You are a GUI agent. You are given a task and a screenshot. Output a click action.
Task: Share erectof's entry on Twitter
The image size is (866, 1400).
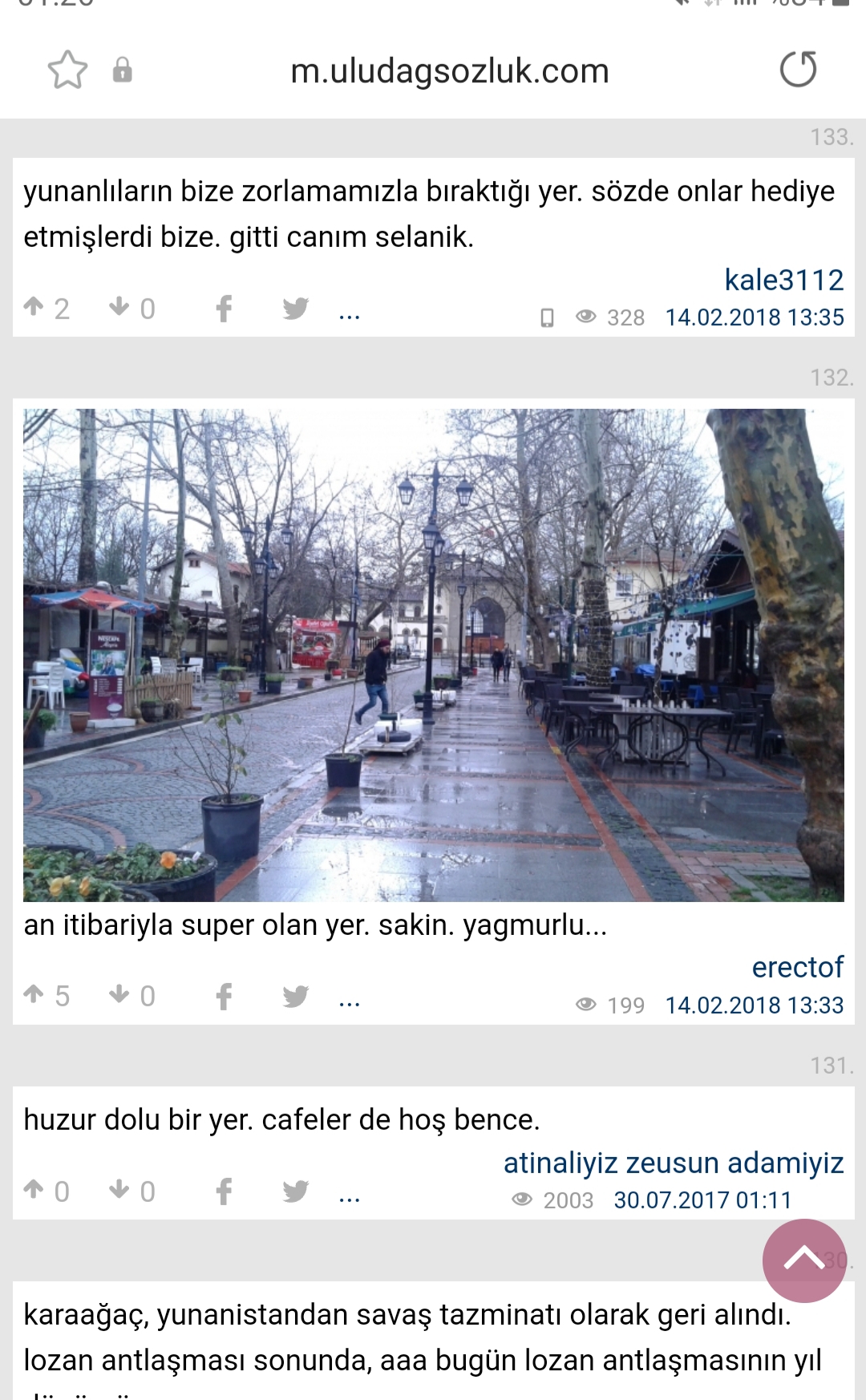tap(295, 996)
